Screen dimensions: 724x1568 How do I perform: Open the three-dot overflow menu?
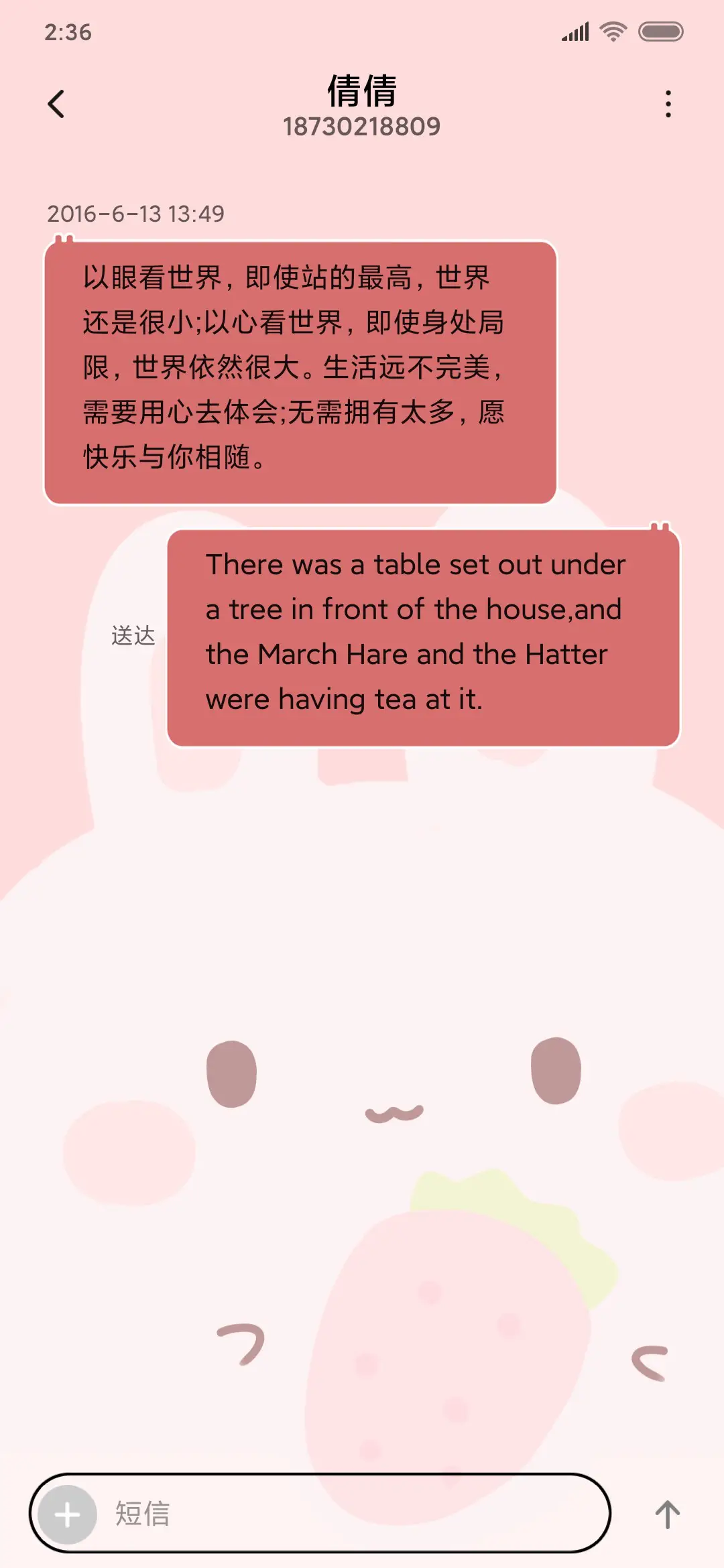pyautogui.click(x=667, y=102)
